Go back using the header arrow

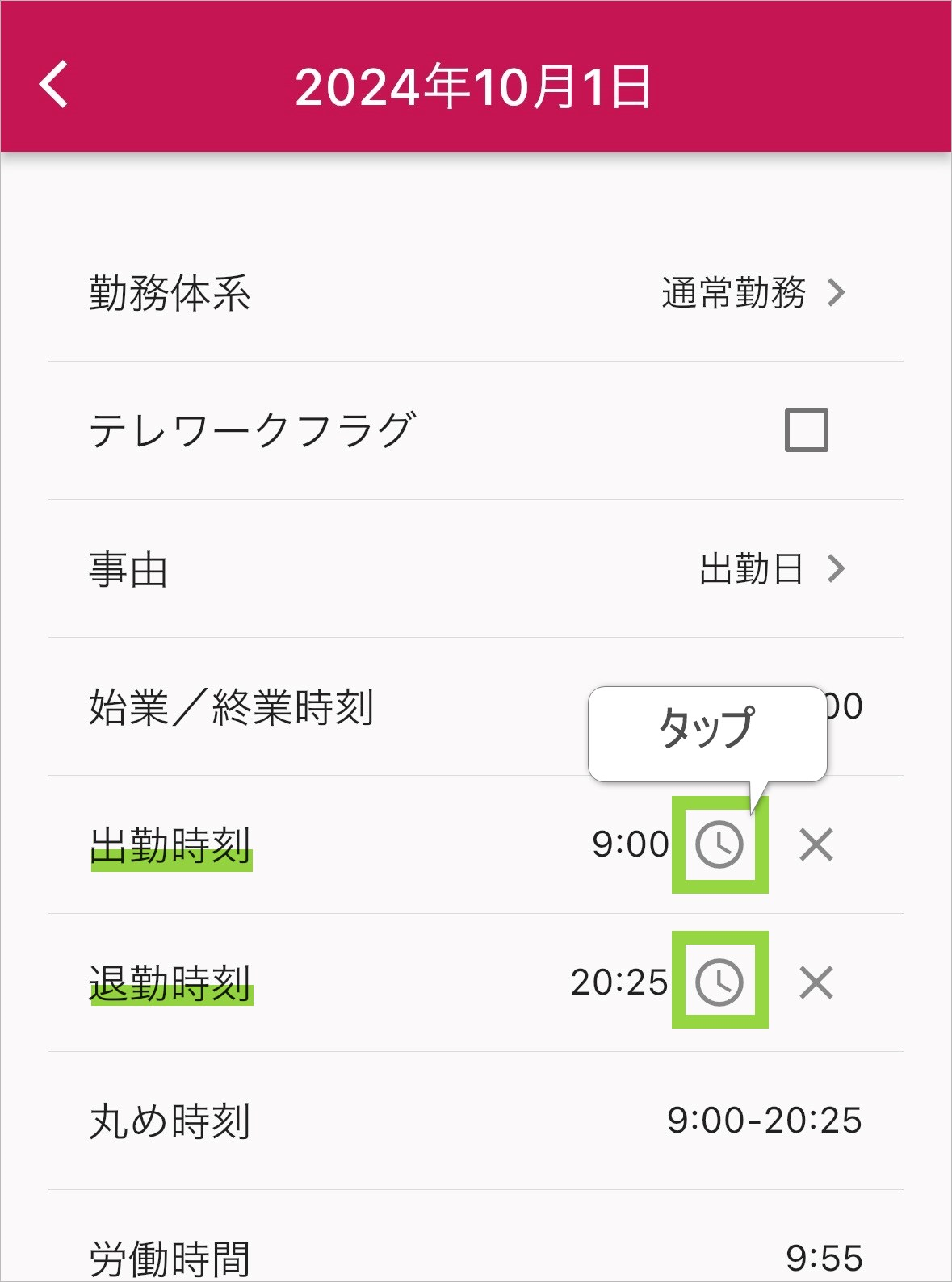[x=53, y=85]
